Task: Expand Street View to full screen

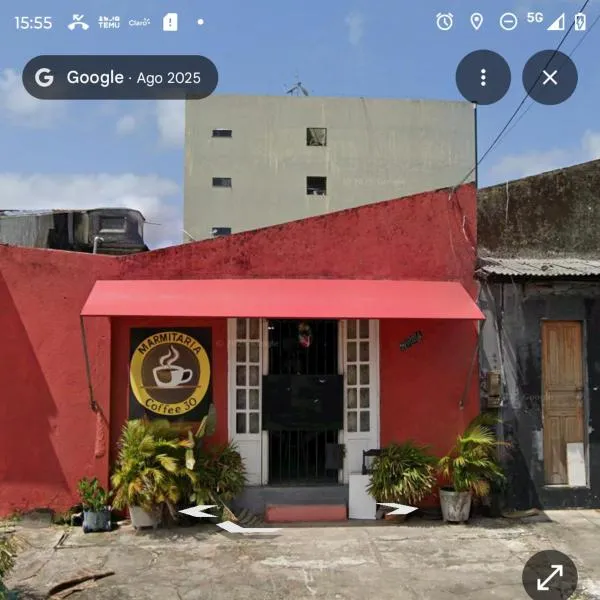Action: click(549, 577)
